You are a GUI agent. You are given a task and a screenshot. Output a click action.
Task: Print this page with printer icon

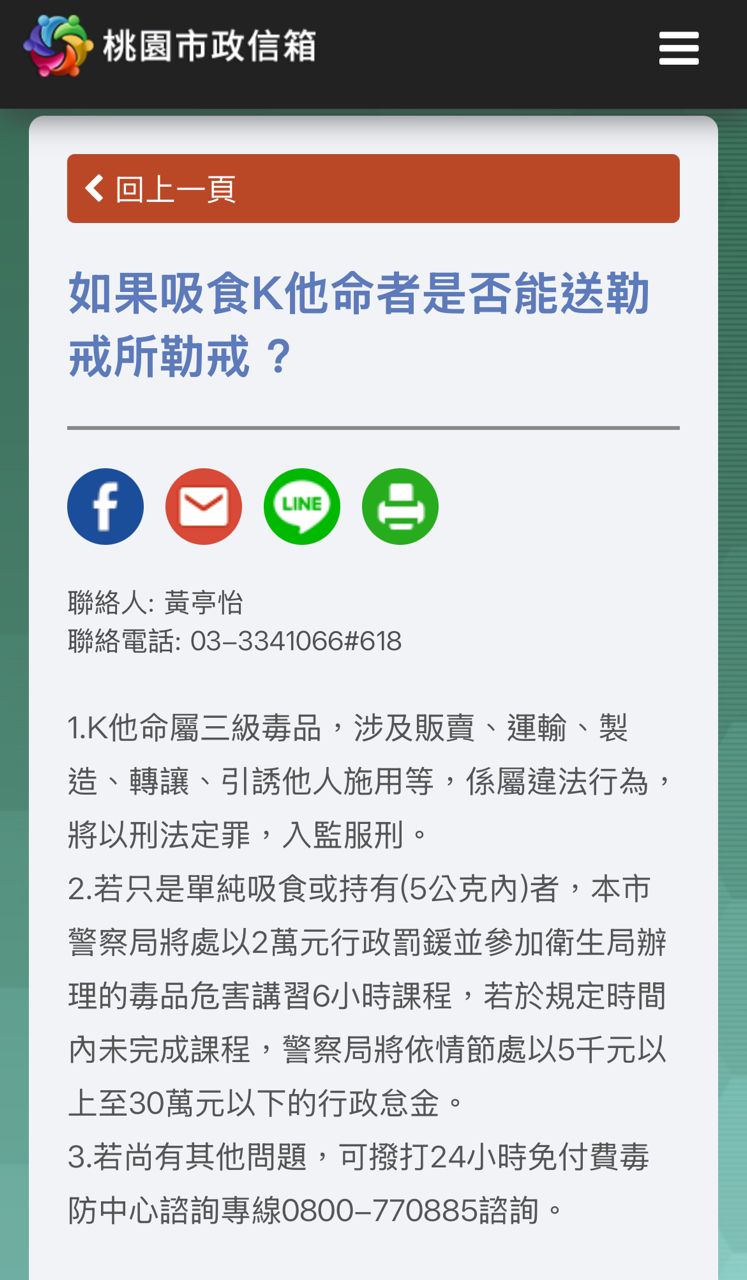(400, 506)
